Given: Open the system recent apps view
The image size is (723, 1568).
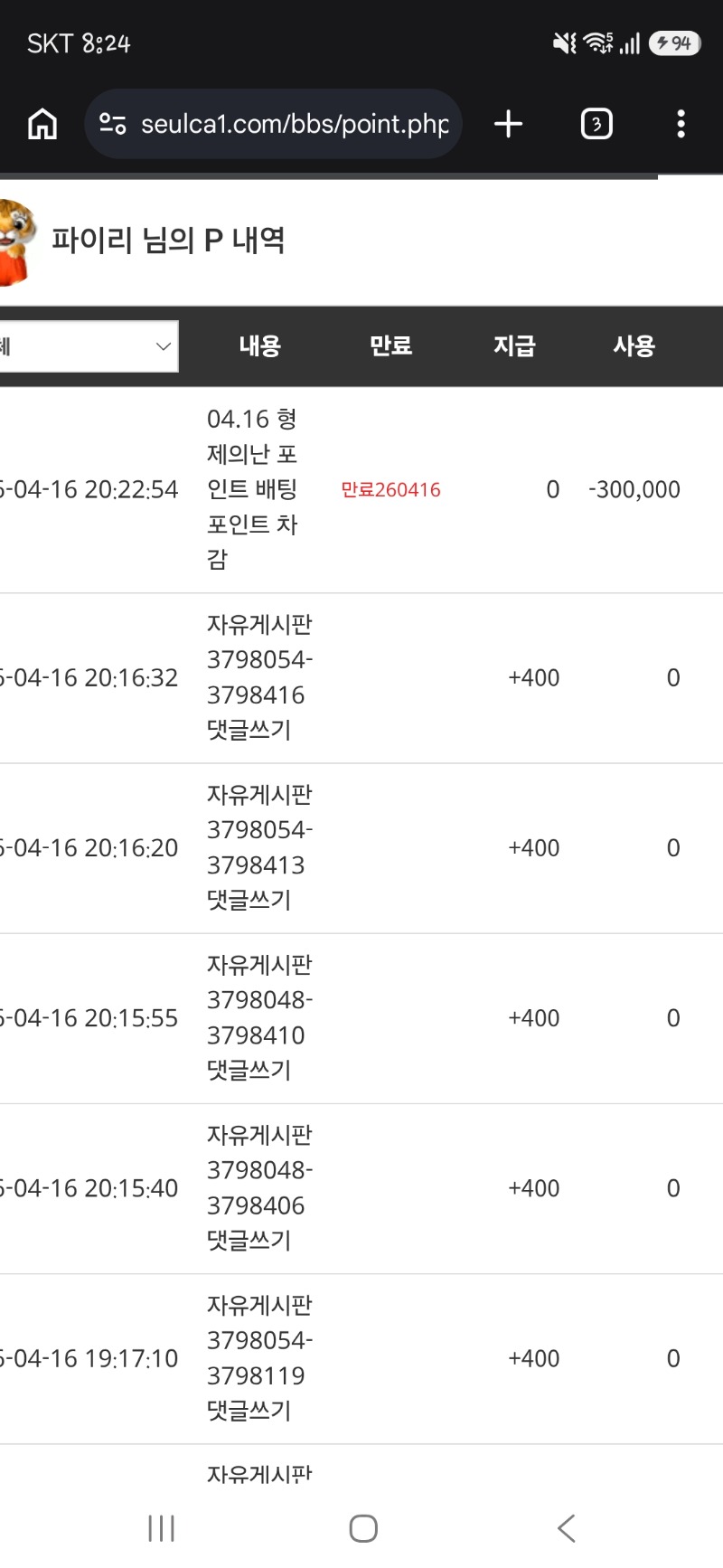Looking at the screenshot, I should (161, 1528).
